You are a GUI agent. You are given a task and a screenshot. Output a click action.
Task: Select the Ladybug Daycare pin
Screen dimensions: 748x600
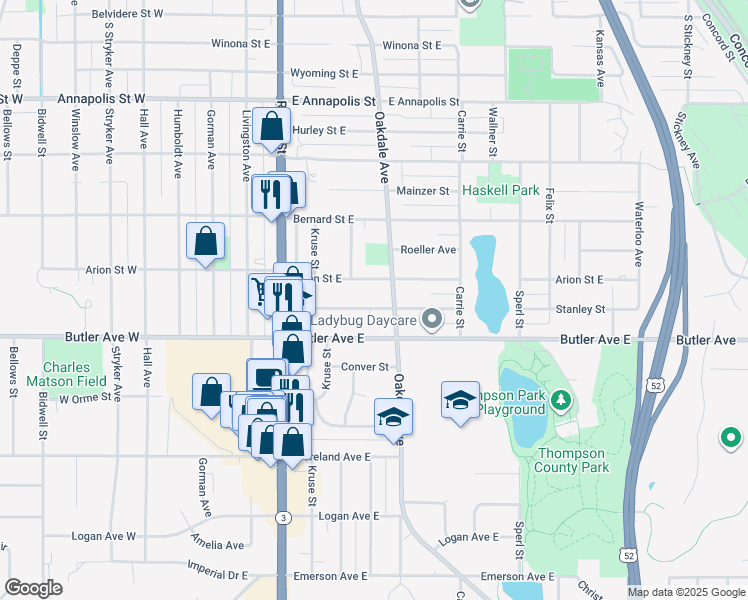[432, 320]
